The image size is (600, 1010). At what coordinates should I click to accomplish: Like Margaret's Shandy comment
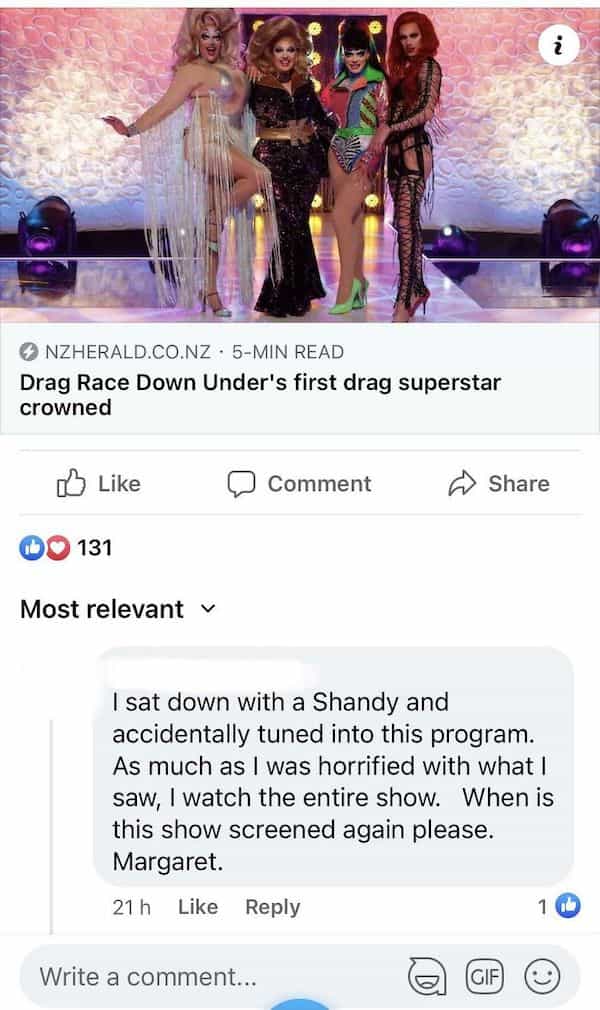[x=197, y=906]
